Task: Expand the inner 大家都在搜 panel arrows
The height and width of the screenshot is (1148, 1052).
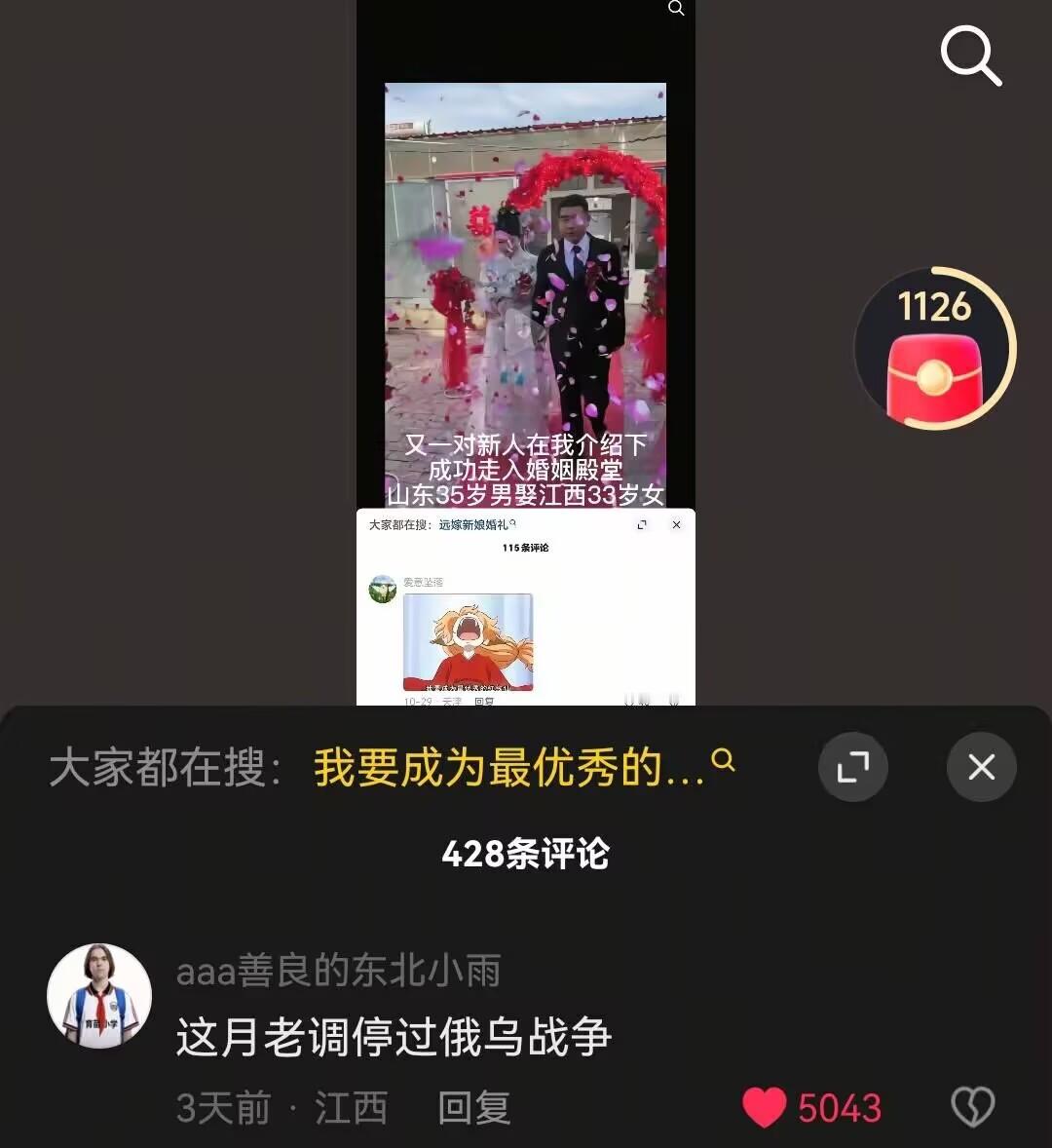Action: click(x=641, y=524)
